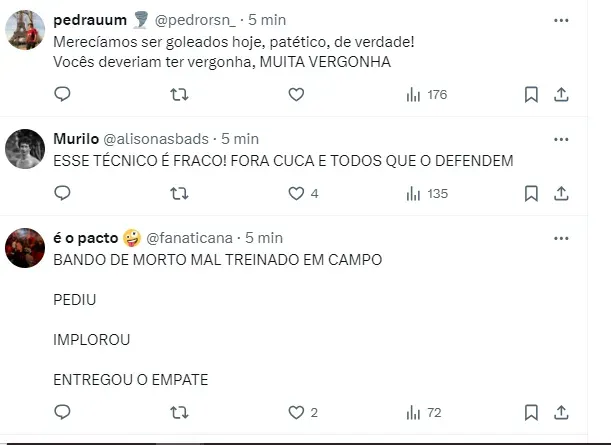Reply to é o pacto's tweet
Image resolution: width=611 pixels, height=445 pixels.
point(62,412)
